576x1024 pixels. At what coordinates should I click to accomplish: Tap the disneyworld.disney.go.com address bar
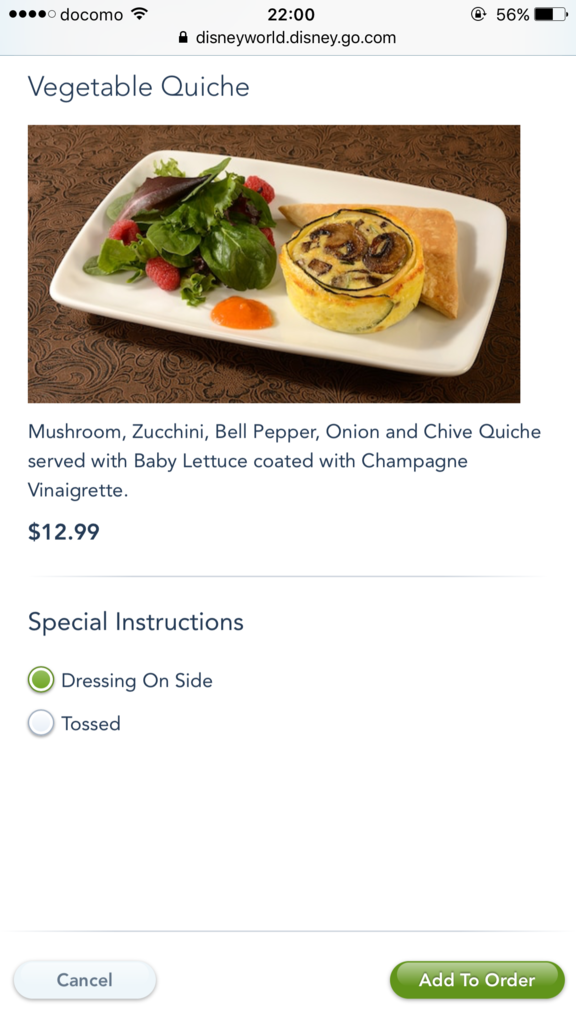(287, 38)
